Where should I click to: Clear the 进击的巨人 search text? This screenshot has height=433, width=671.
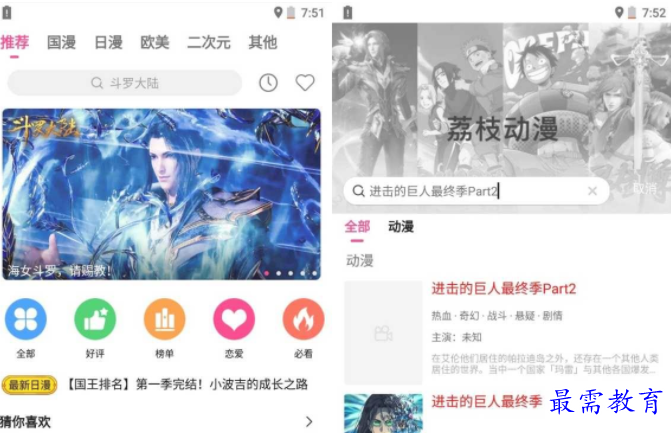tap(592, 191)
